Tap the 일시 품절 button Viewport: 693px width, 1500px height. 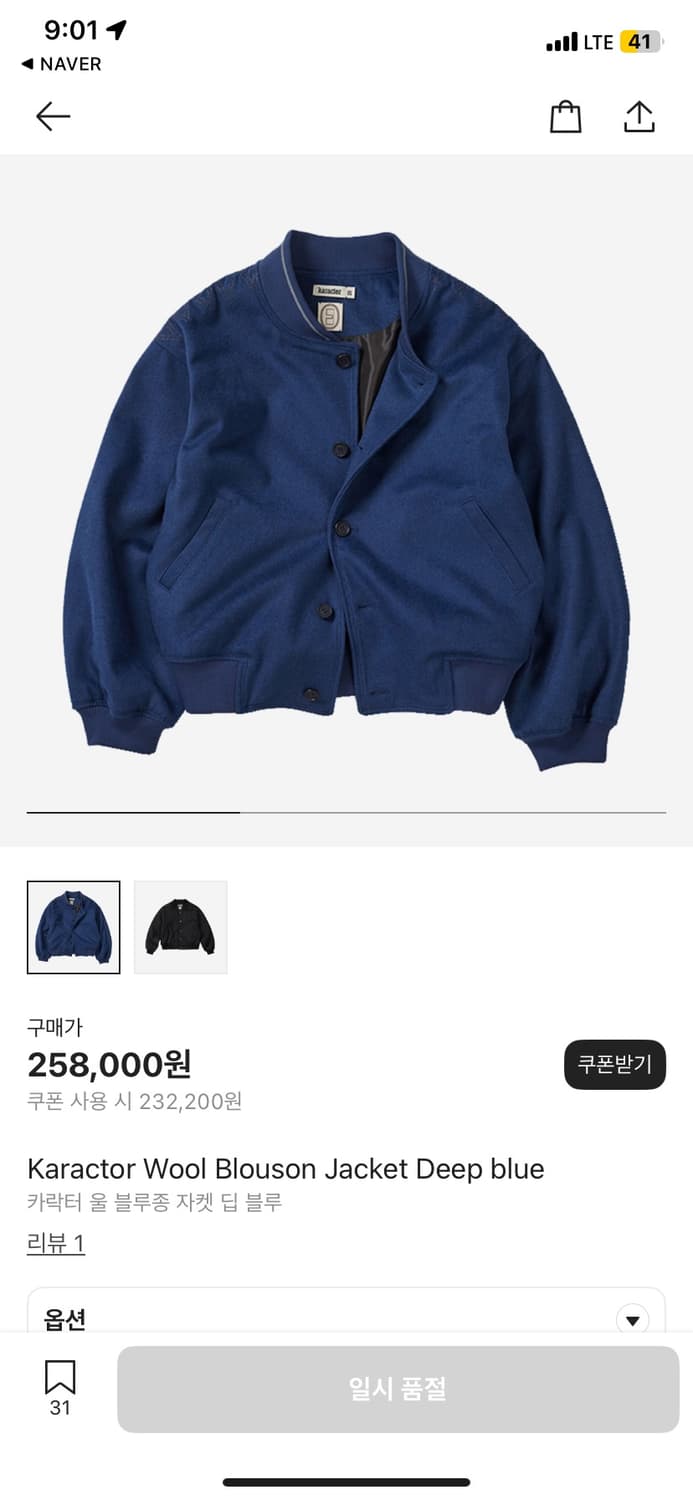pos(397,1389)
